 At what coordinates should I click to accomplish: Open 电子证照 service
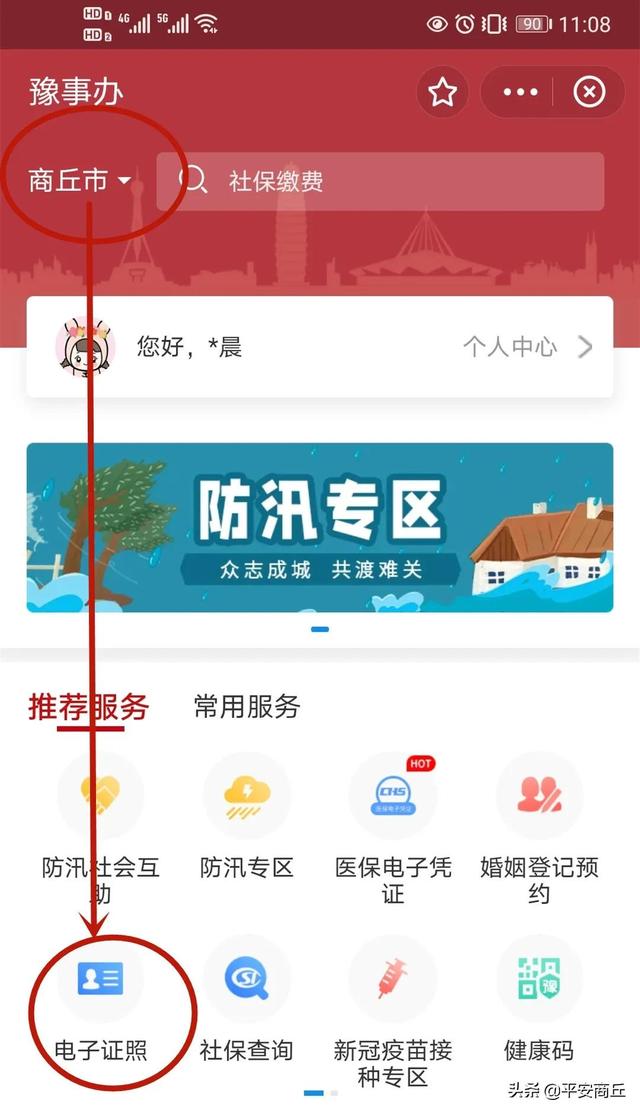point(101,1001)
